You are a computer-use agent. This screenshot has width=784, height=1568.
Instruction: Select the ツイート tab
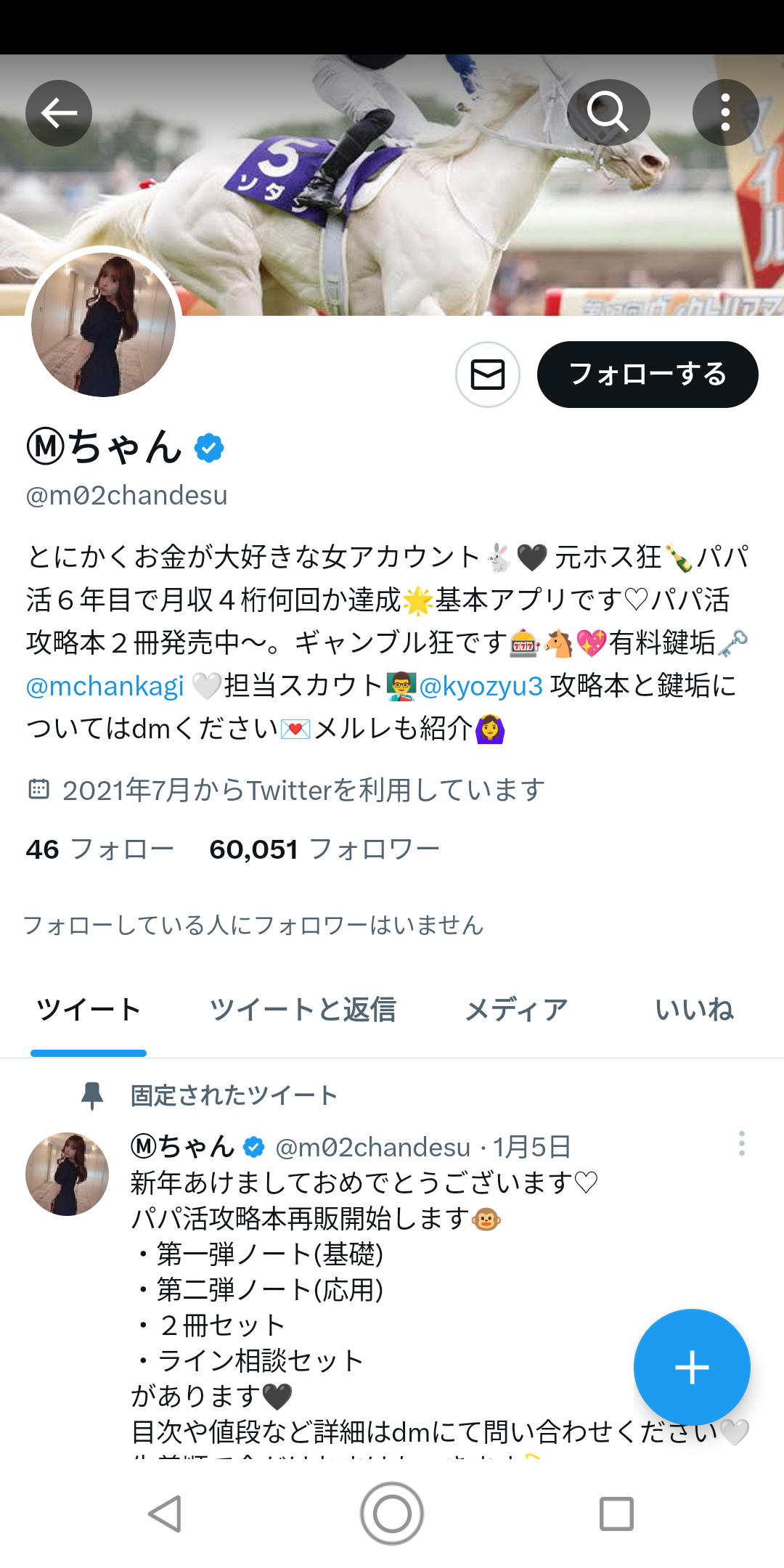click(89, 1010)
